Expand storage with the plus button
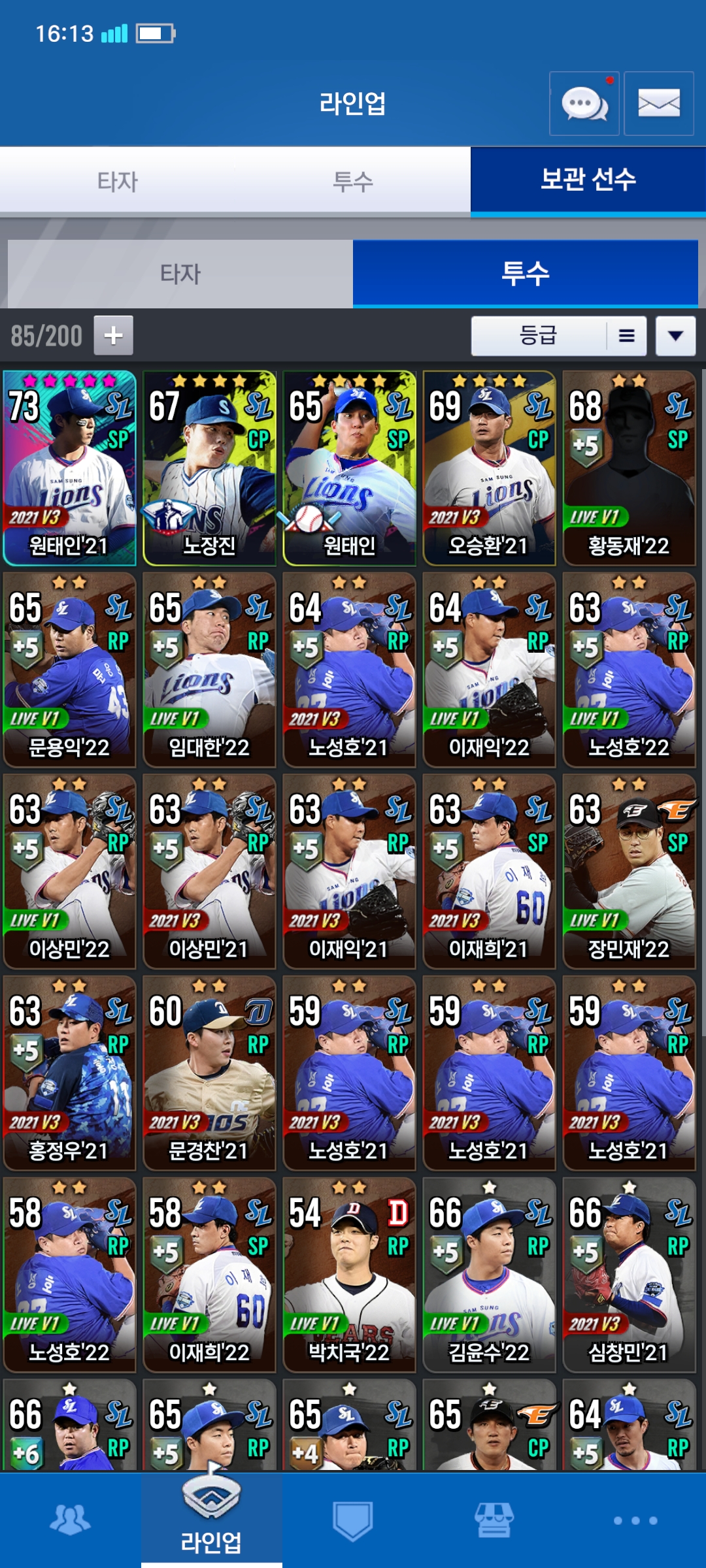Screen dimensions: 706x1568 (x=113, y=335)
